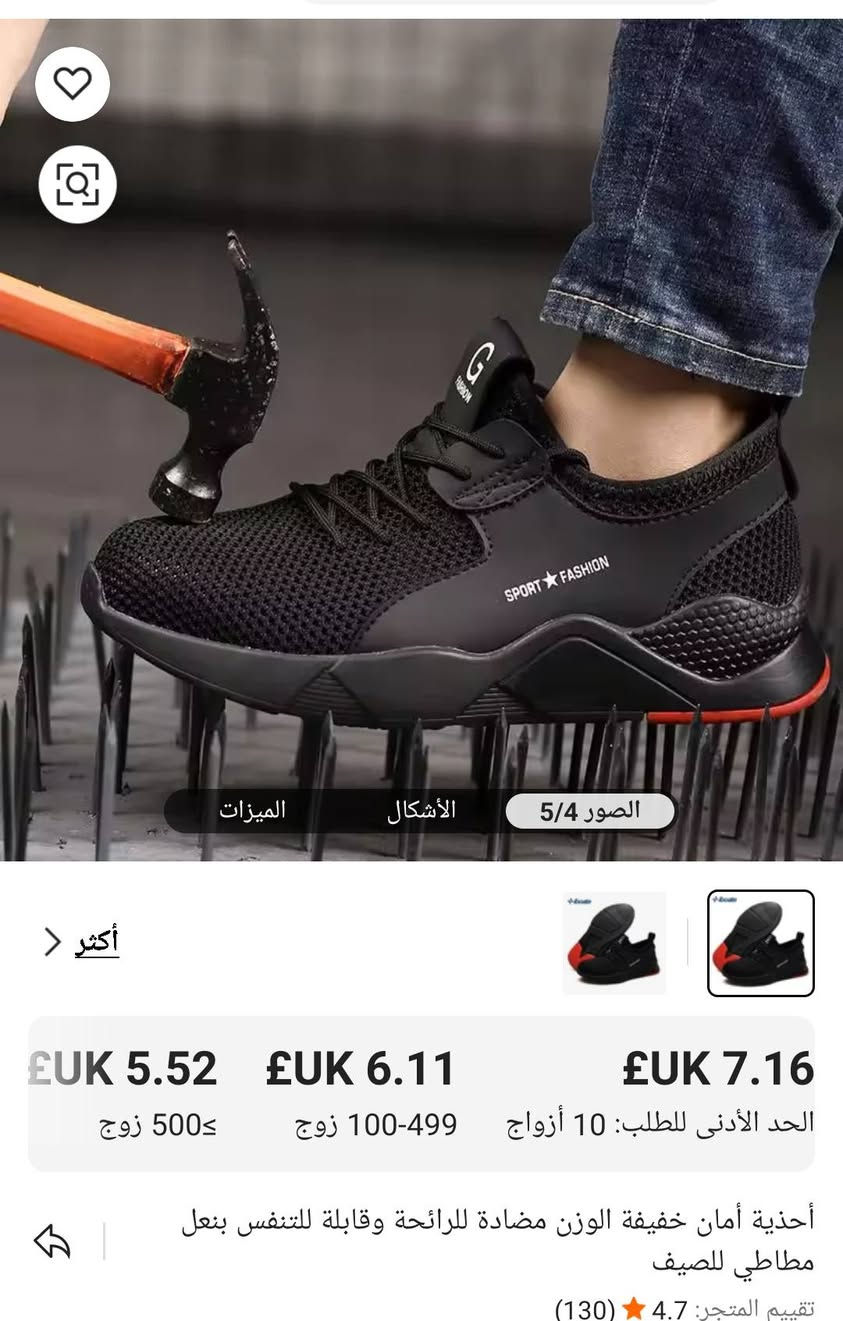This screenshot has width=843, height=1321.
Task: Open the image search scan icon
Action: 77,184
